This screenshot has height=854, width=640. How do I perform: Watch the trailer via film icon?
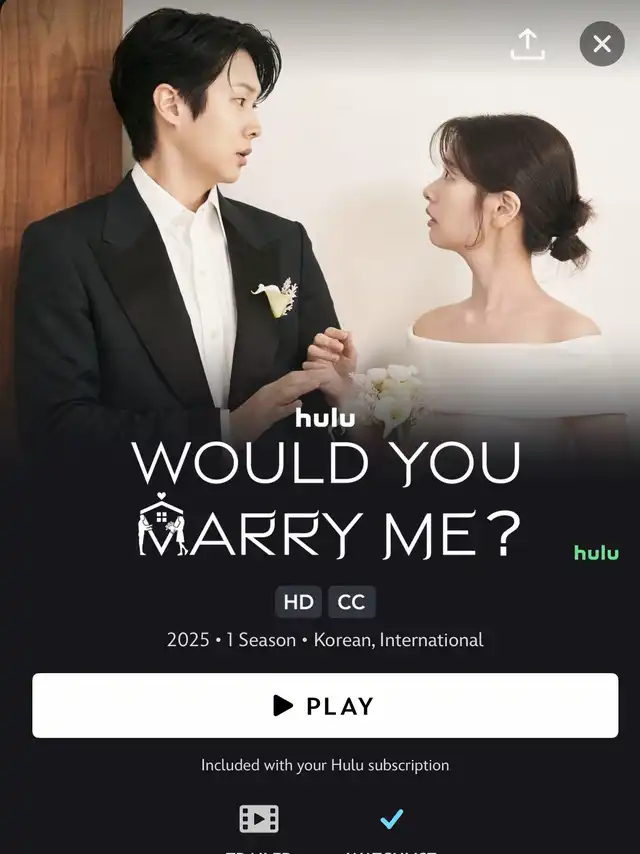pyautogui.click(x=259, y=819)
